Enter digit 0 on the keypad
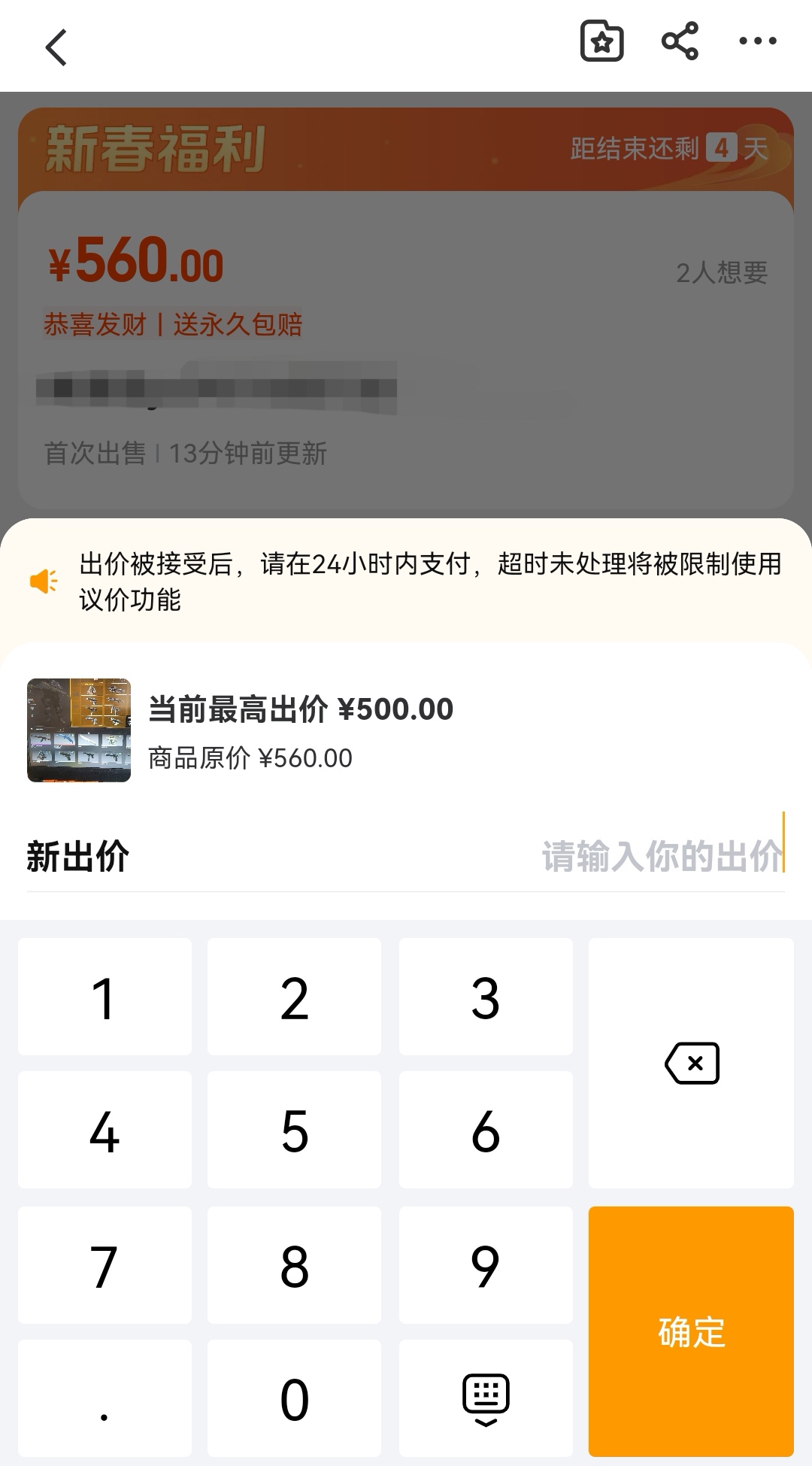 [294, 1398]
